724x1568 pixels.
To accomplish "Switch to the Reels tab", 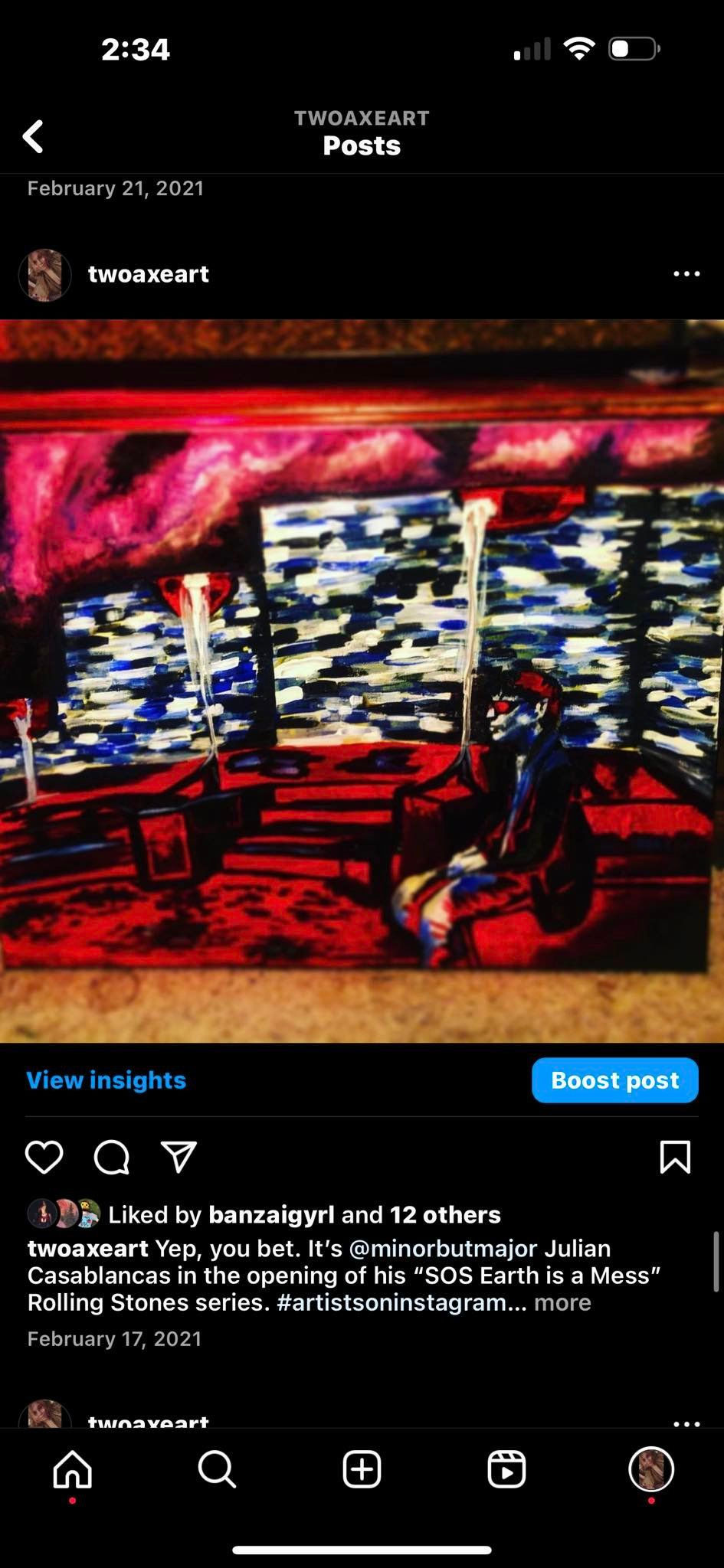I will tap(506, 1469).
